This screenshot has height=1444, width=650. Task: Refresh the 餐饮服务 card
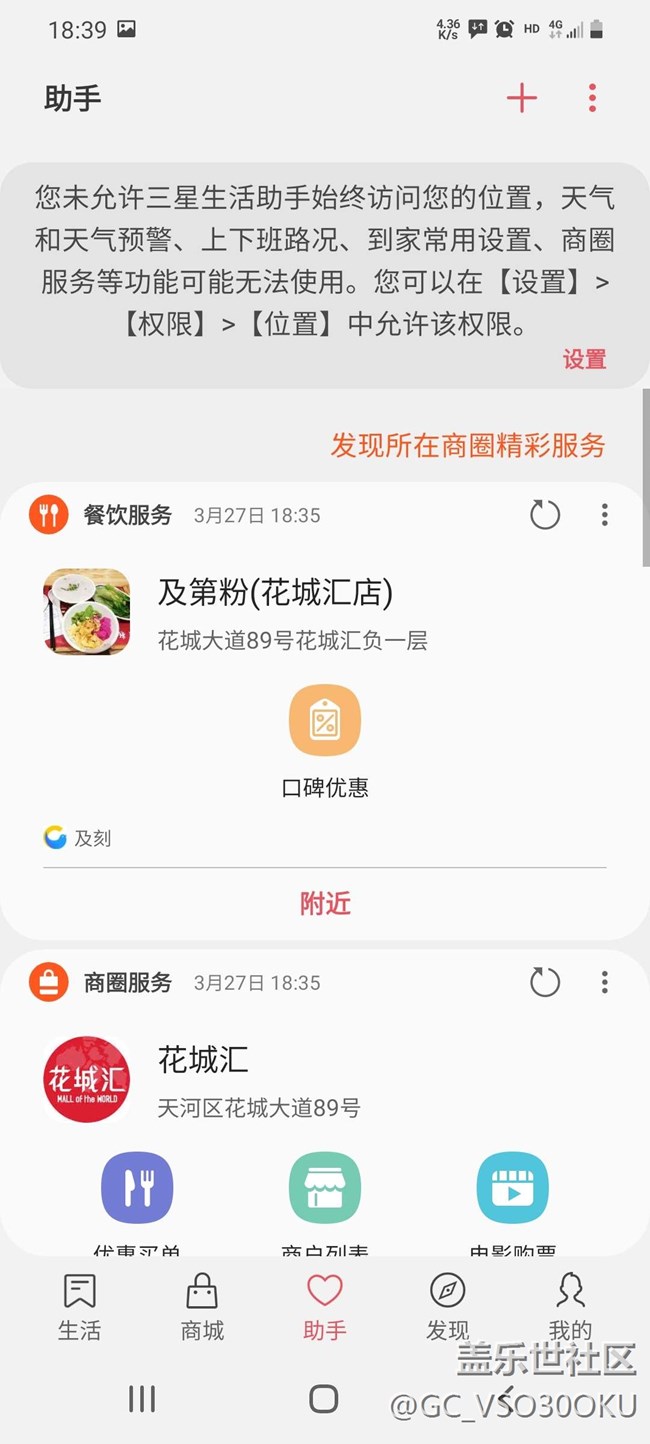click(x=545, y=515)
